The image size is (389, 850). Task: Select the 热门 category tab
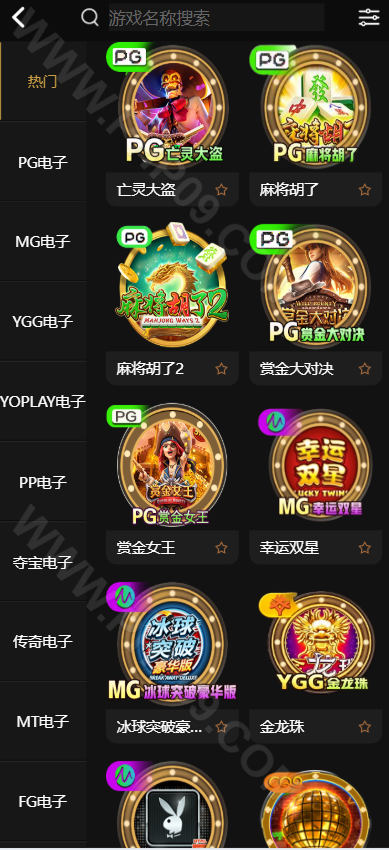43,81
